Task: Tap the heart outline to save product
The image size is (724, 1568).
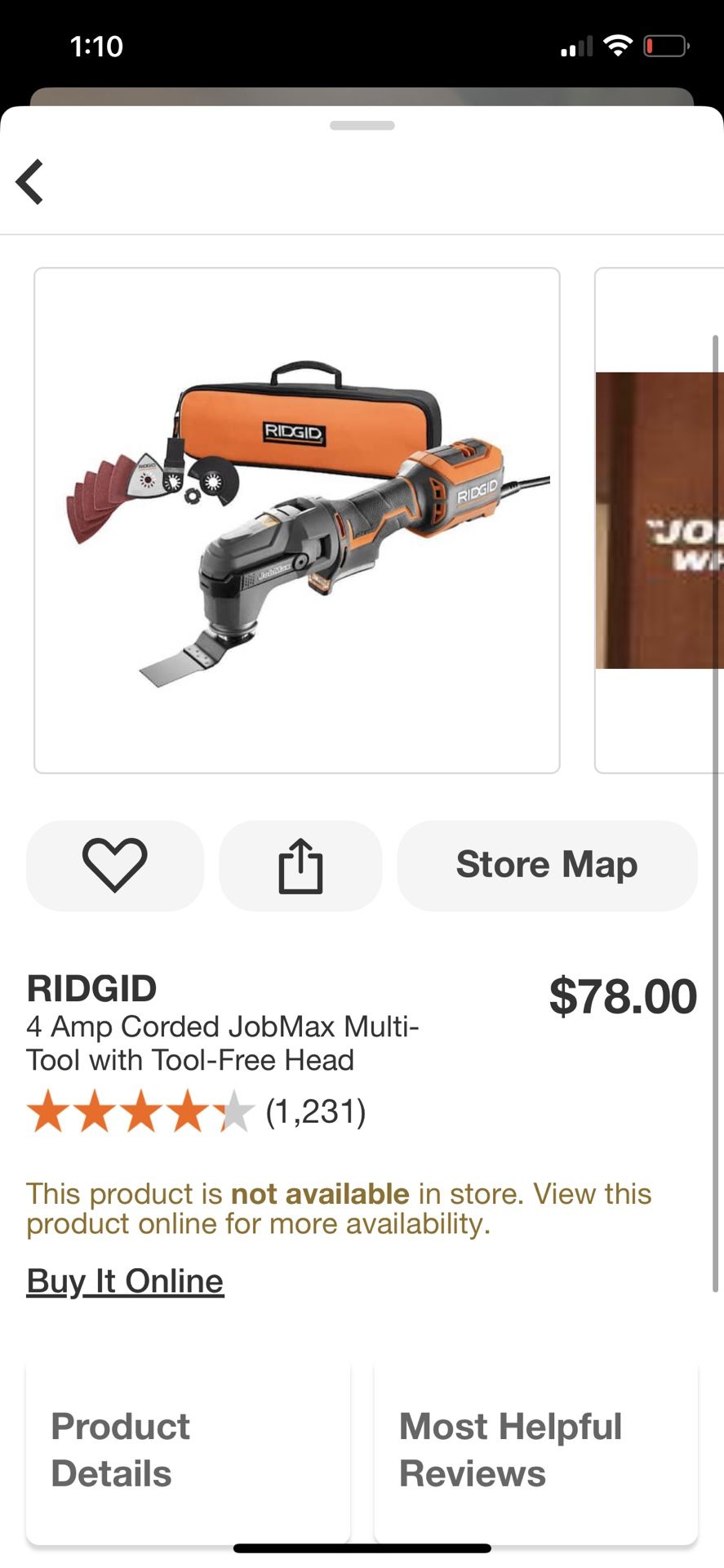Action: 114,865
